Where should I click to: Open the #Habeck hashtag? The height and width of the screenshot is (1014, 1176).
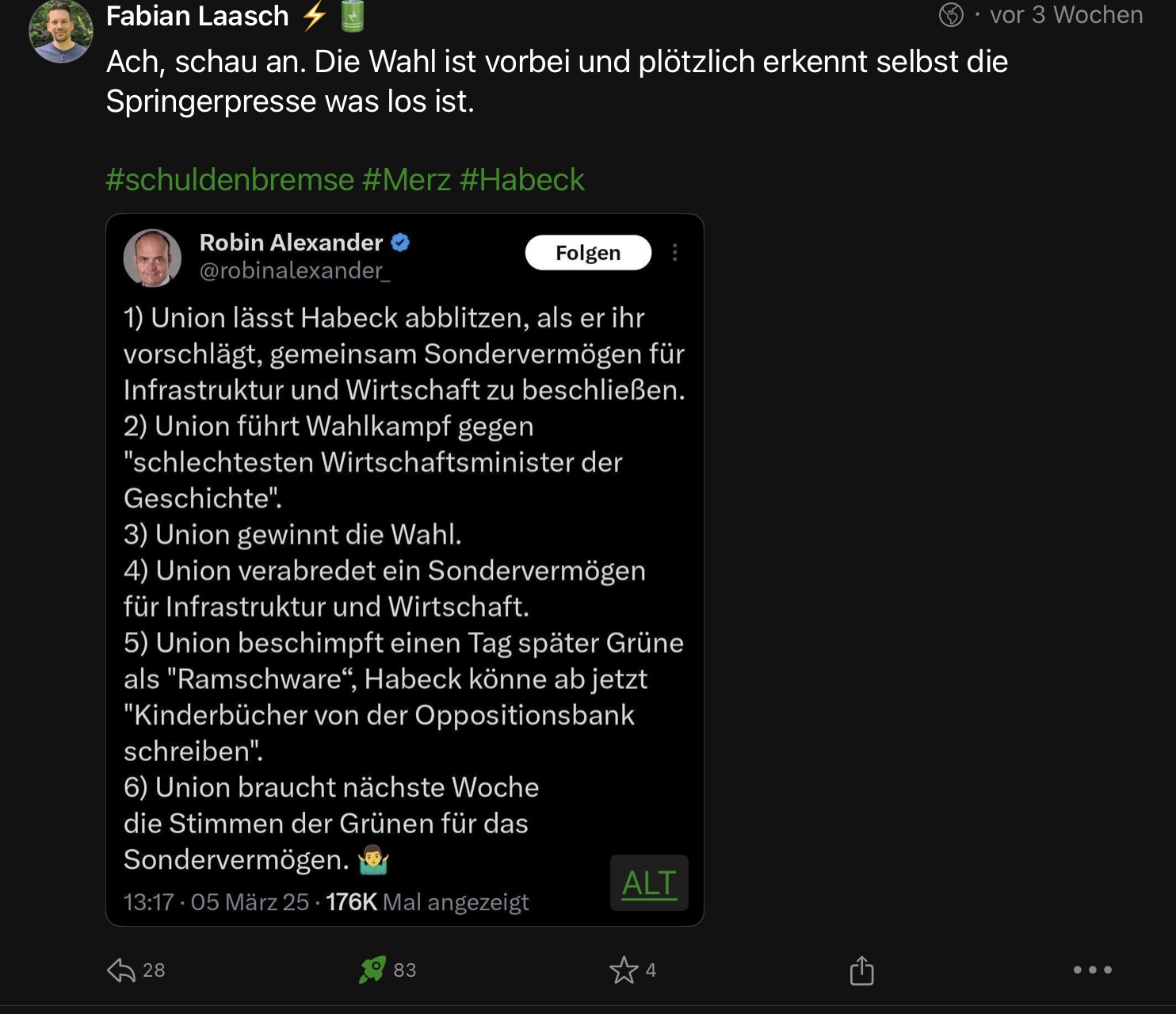(x=521, y=180)
